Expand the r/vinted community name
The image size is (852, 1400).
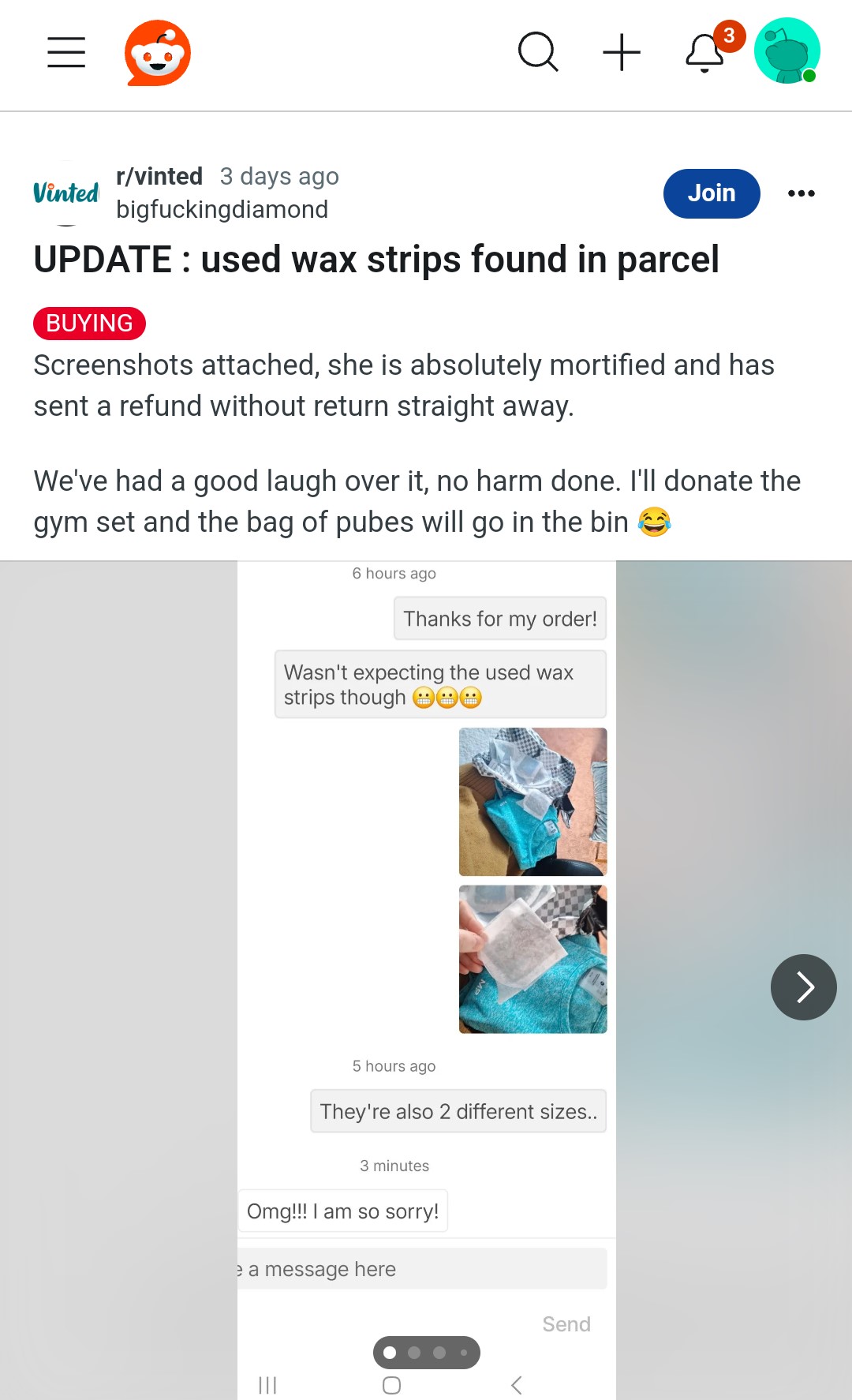click(x=159, y=175)
